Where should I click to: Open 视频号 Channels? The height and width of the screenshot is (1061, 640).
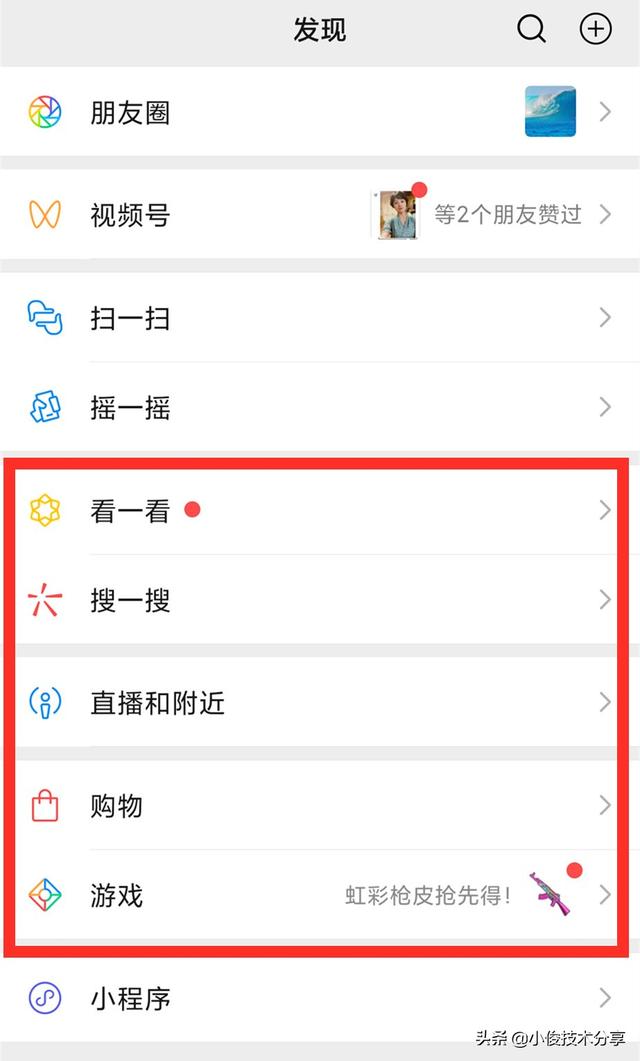click(320, 215)
